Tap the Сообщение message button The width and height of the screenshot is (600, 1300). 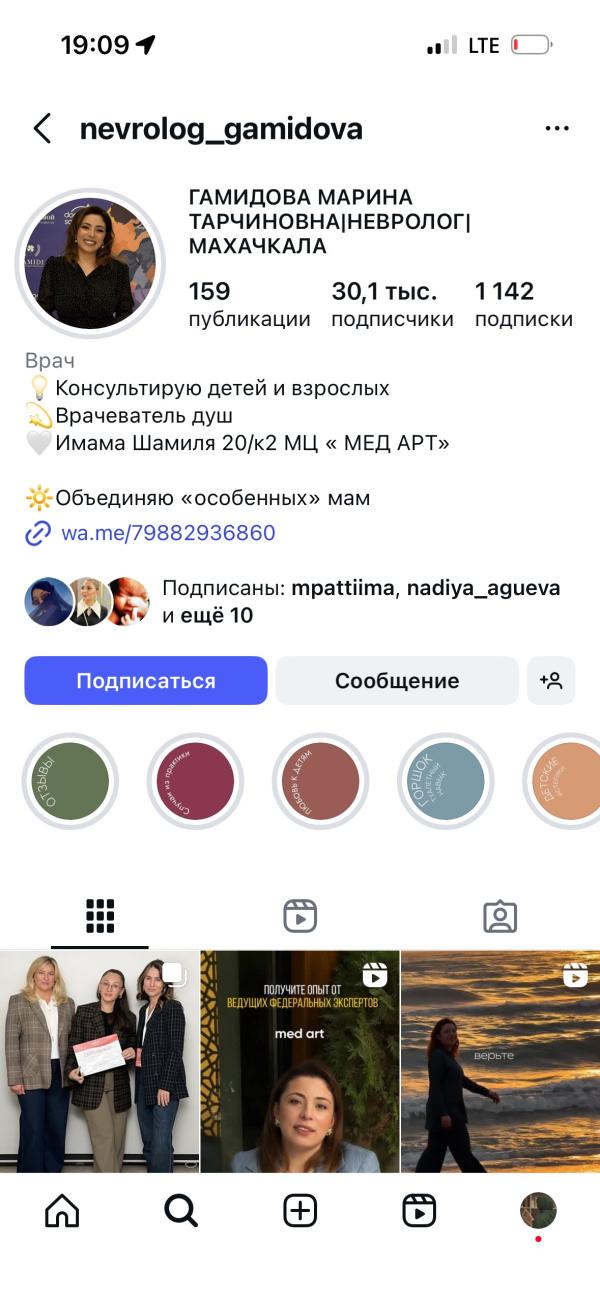397,681
